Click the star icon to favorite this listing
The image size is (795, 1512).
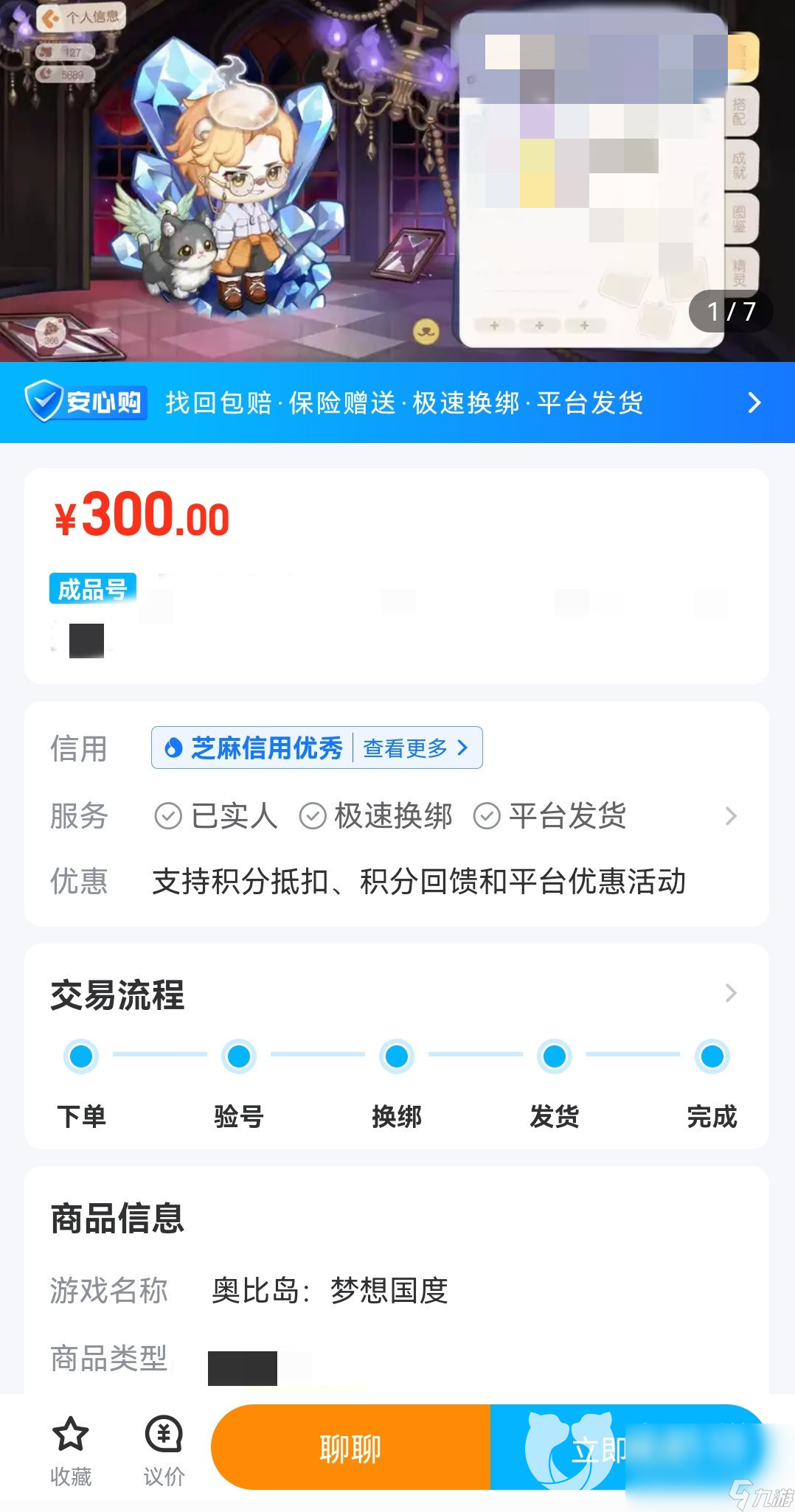coord(70,1432)
